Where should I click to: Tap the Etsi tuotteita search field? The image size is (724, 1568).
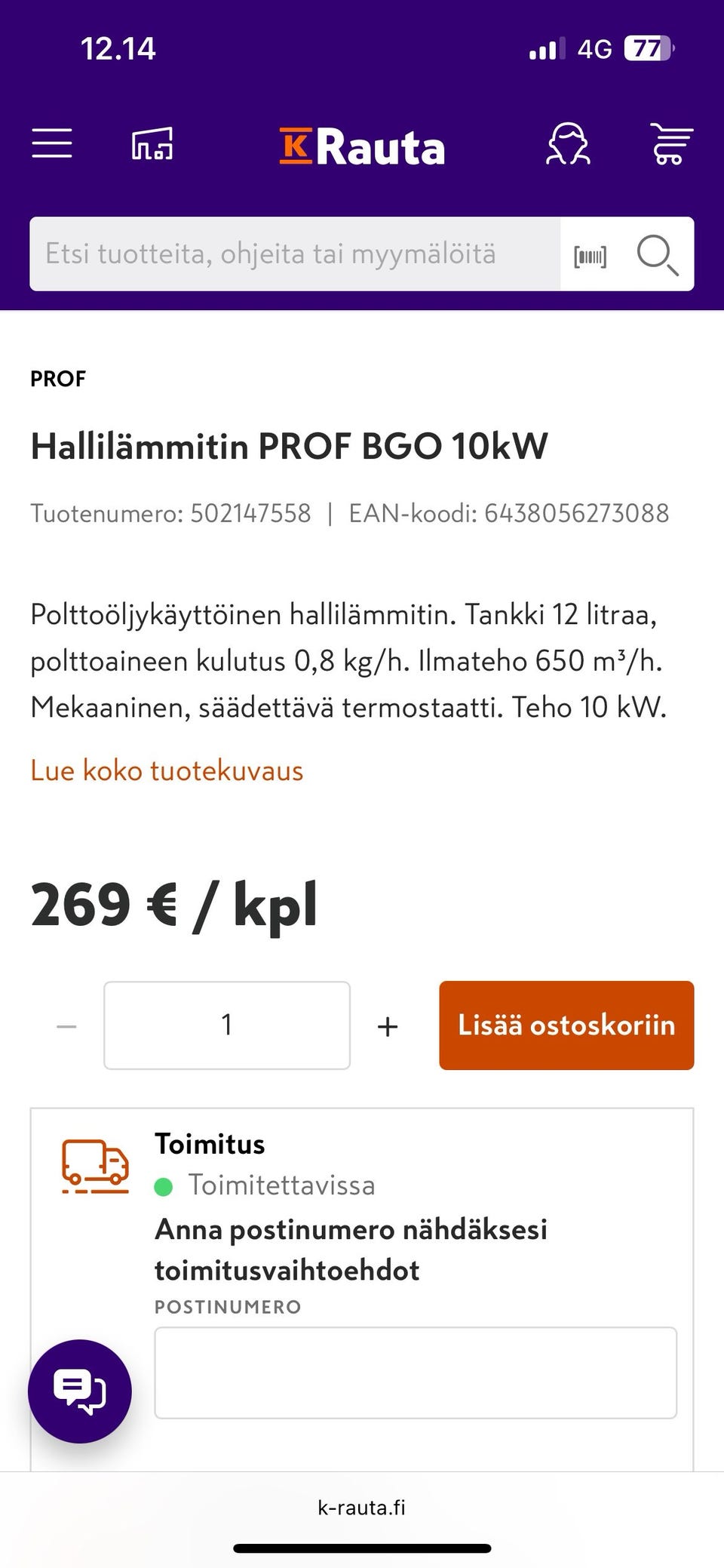click(294, 254)
